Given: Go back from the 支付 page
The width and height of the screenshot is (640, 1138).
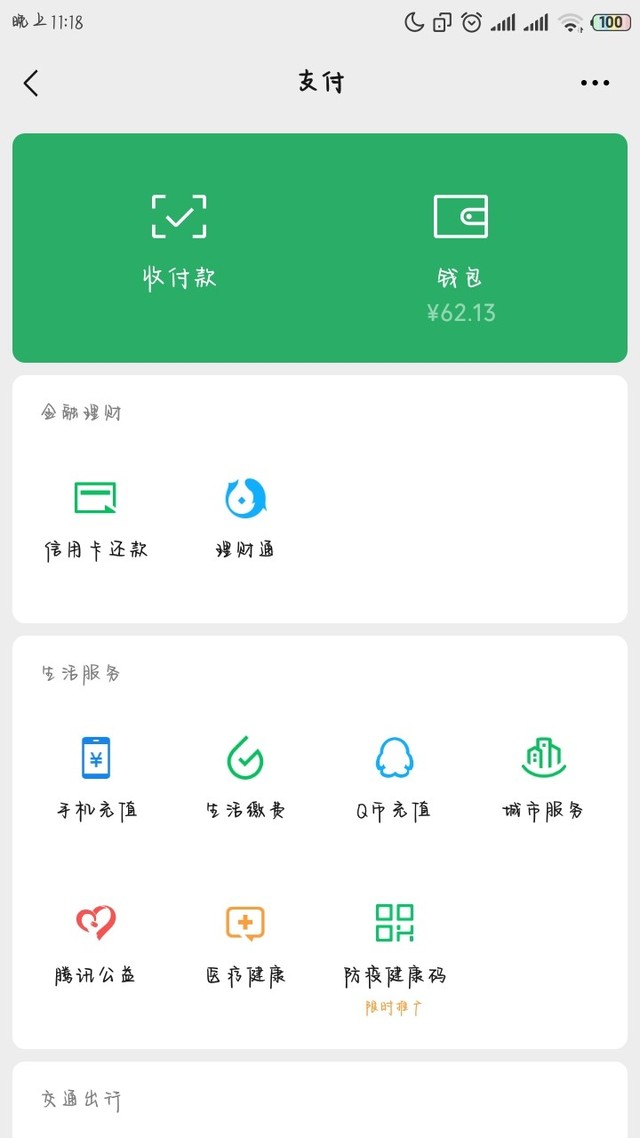Looking at the screenshot, I should [x=31, y=83].
